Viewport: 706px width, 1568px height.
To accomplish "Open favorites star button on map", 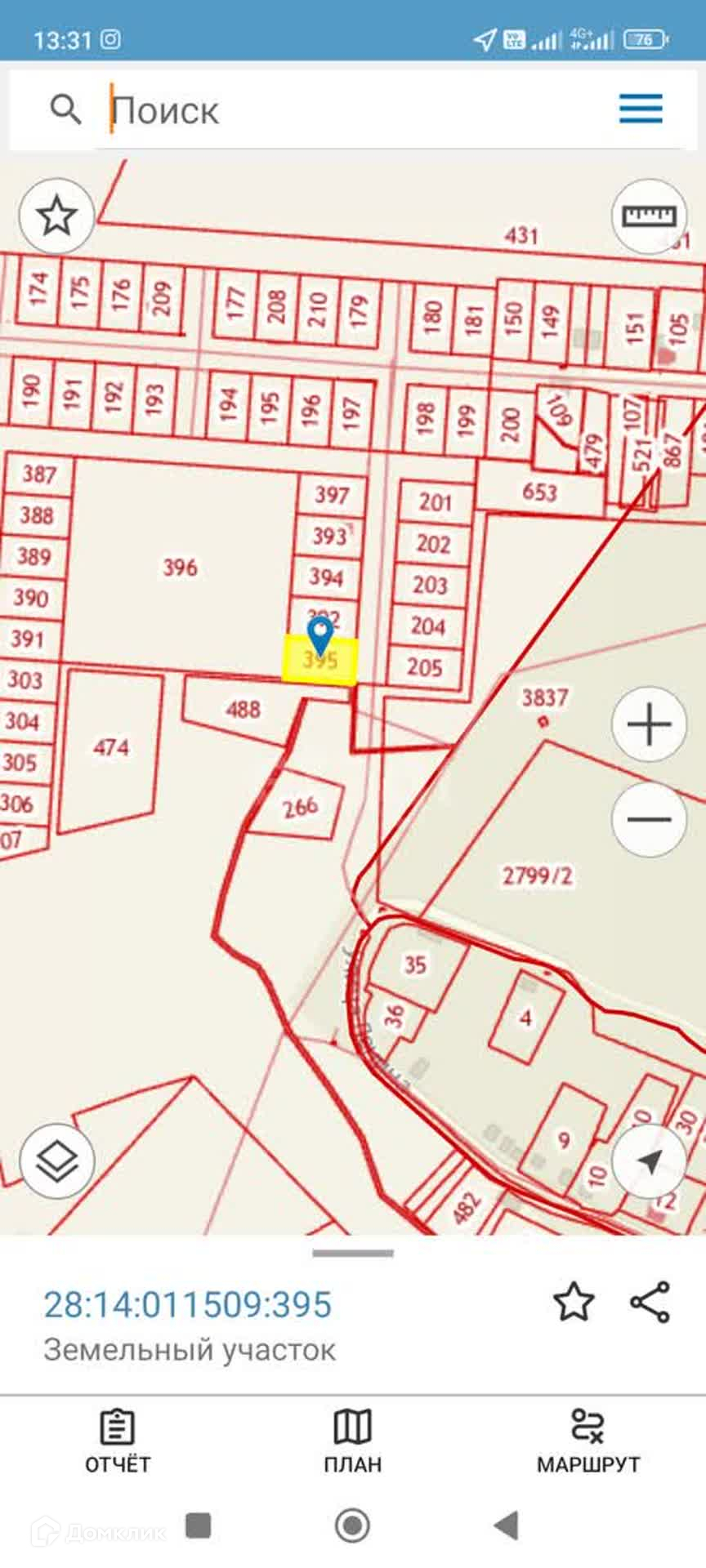I will [57, 216].
